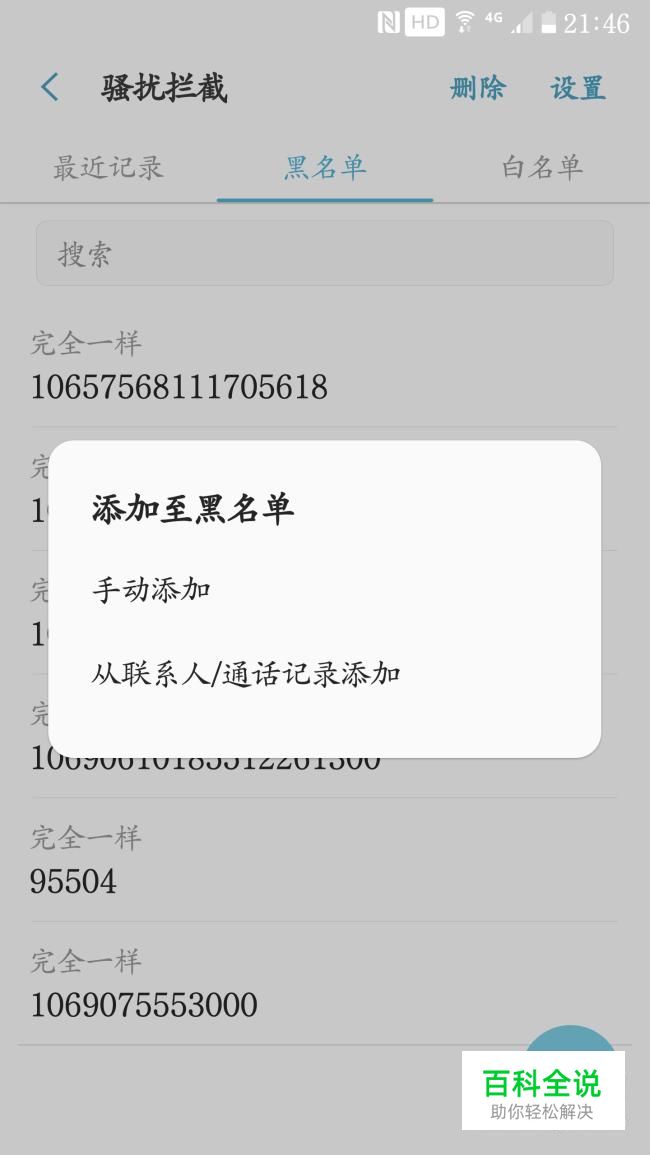Open 设置 from the top bar

(x=578, y=88)
